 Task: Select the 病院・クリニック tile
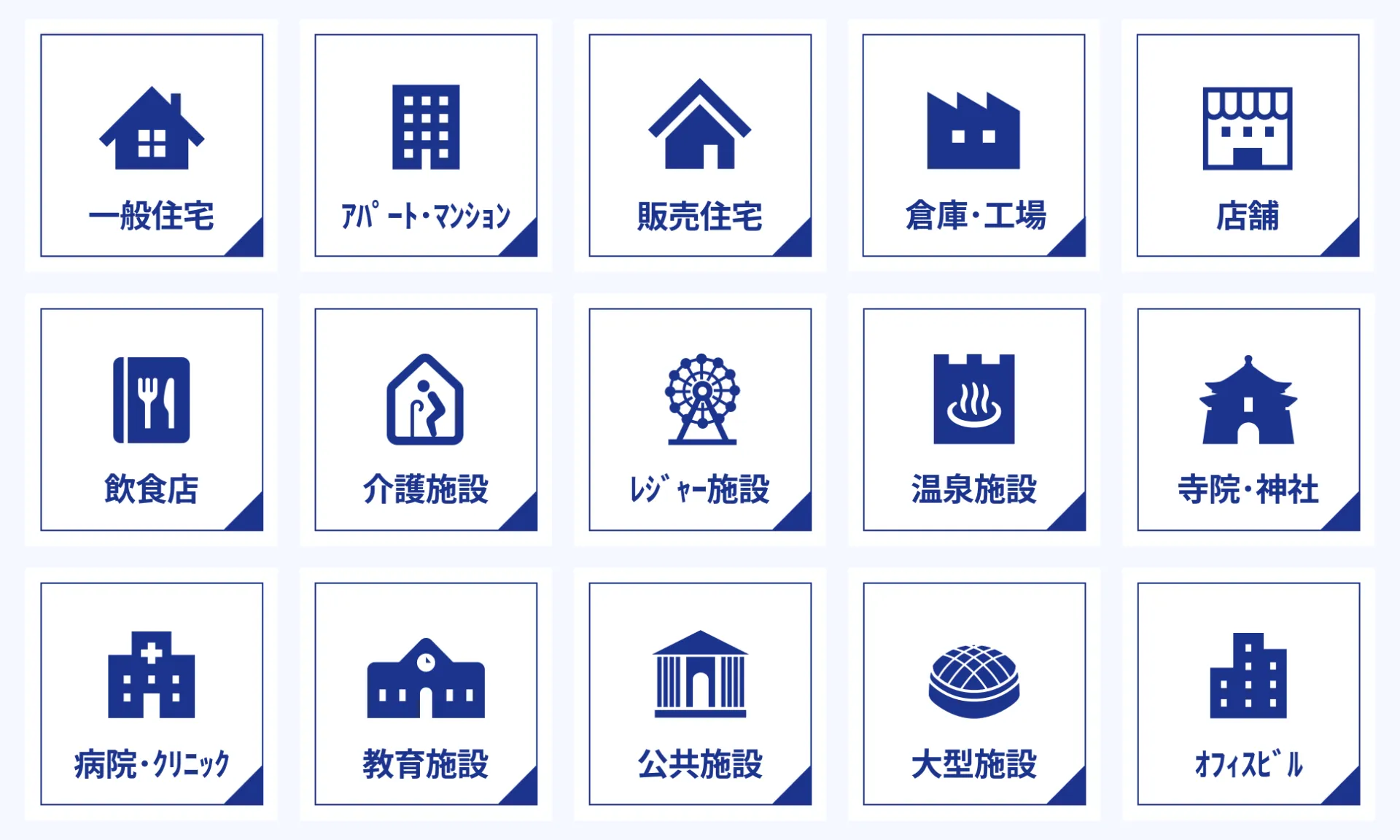[152, 693]
